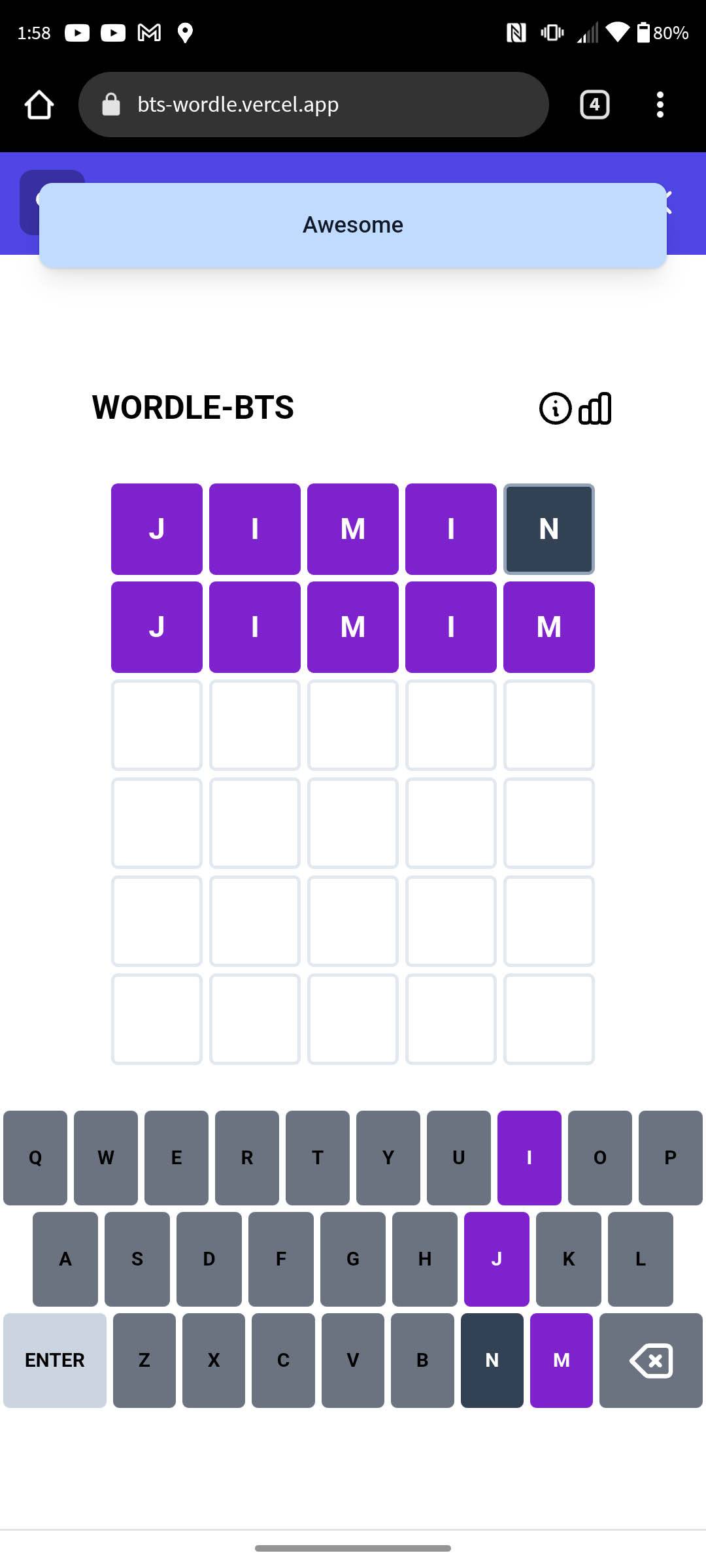Type the letter J key
The height and width of the screenshot is (1568, 706).
(496, 1259)
